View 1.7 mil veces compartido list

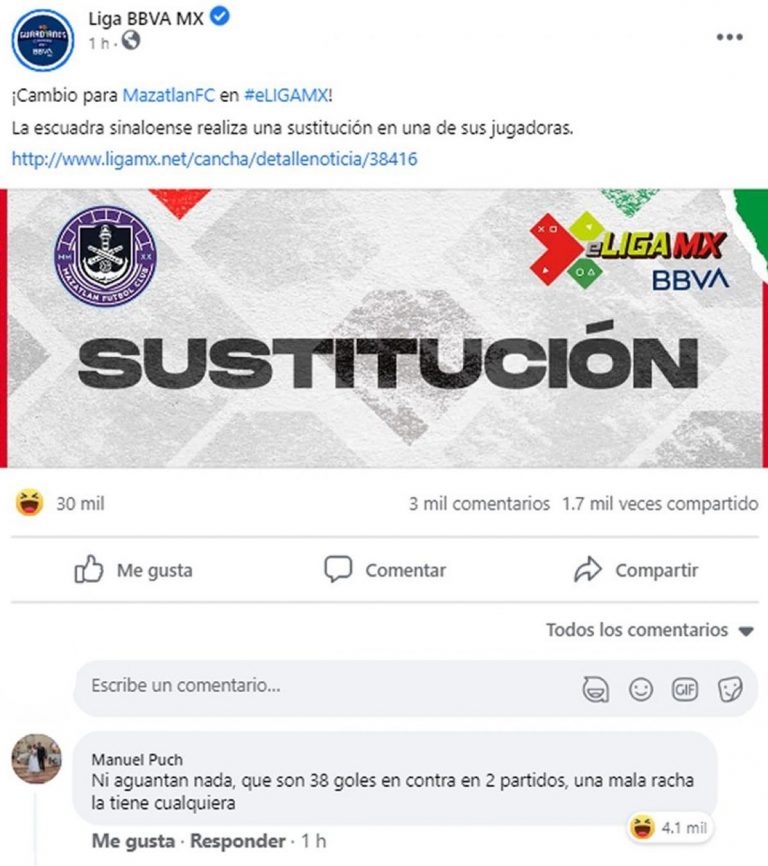click(660, 504)
